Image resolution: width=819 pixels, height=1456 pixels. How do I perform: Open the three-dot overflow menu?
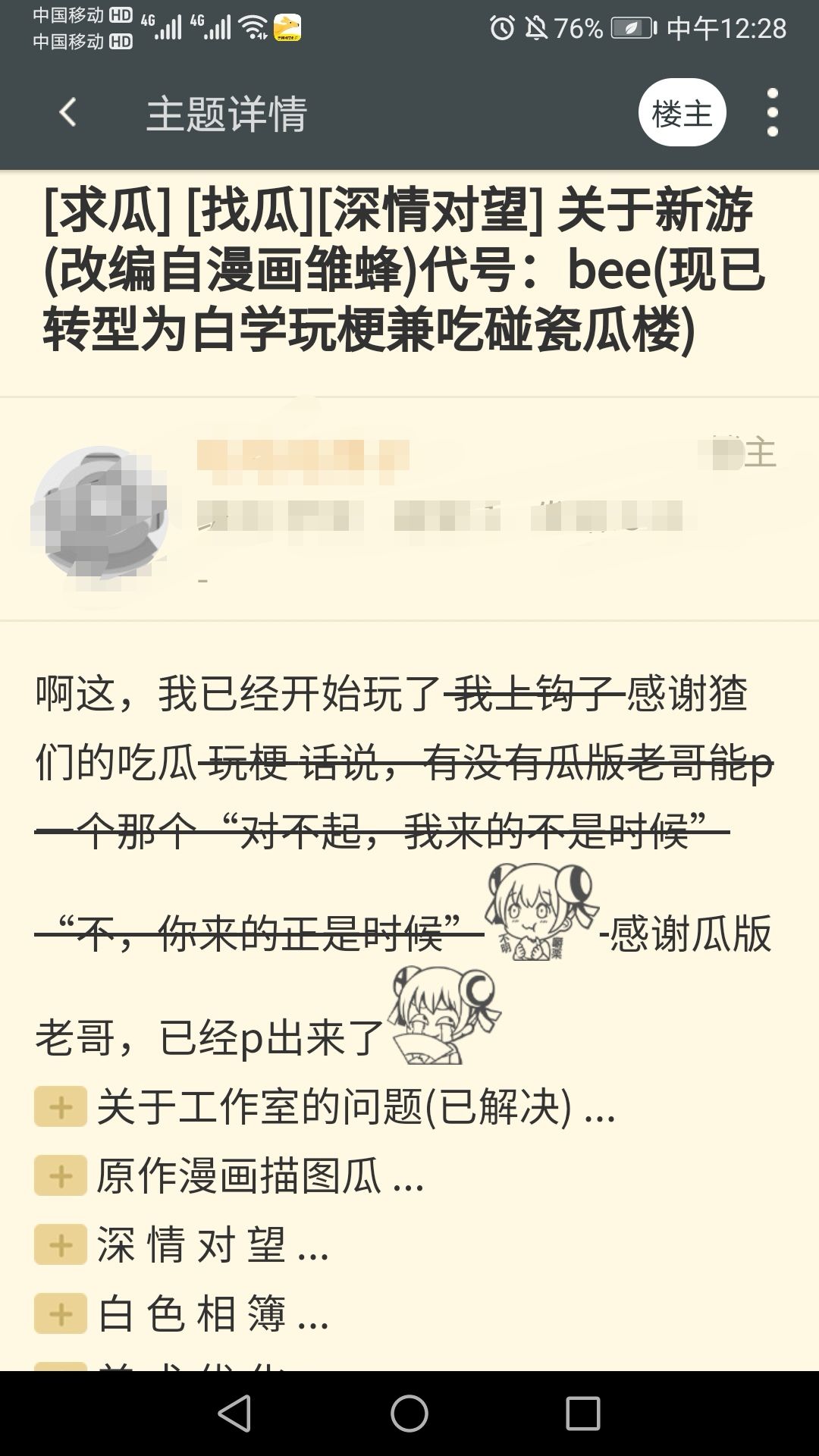[x=773, y=112]
